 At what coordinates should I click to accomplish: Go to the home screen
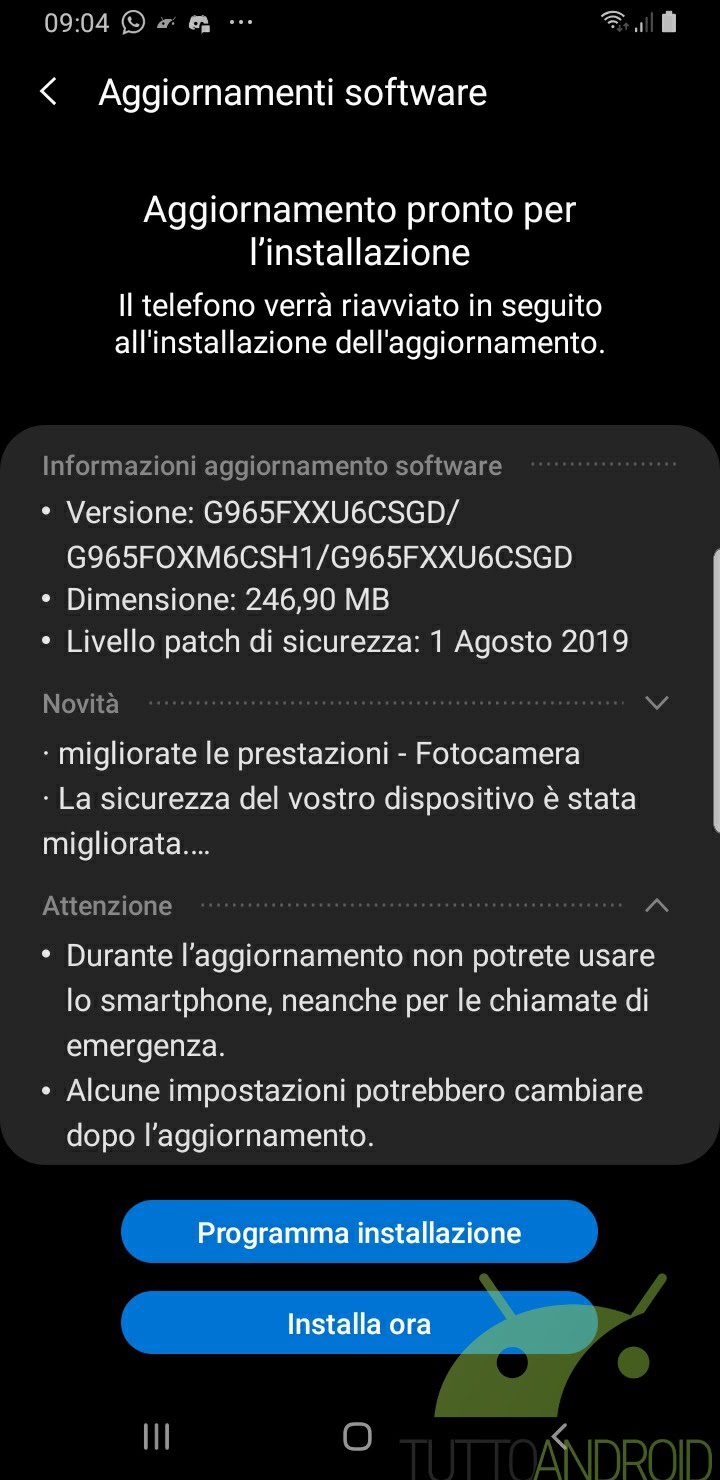[357, 1436]
